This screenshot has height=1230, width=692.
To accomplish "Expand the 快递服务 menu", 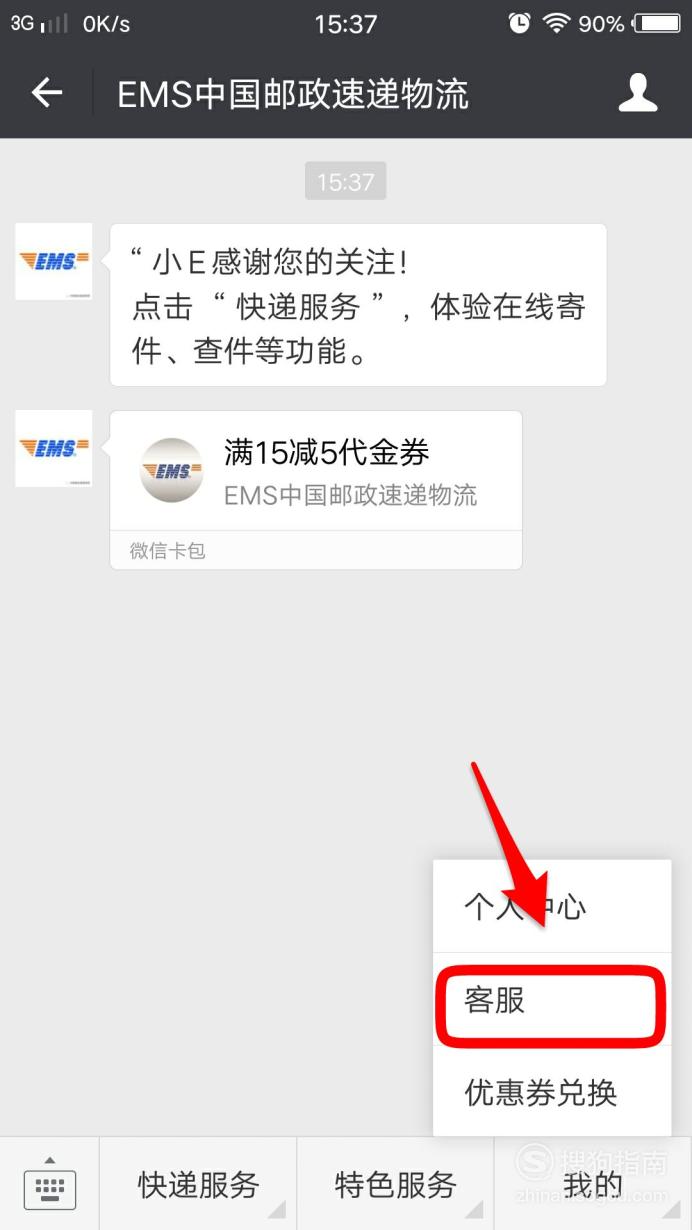I will click(199, 1186).
